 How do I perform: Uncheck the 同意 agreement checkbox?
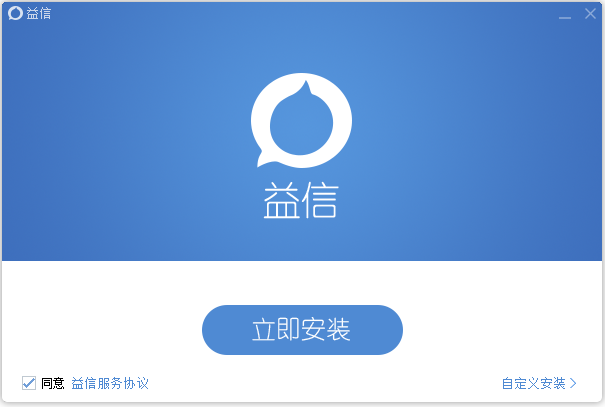29,382
